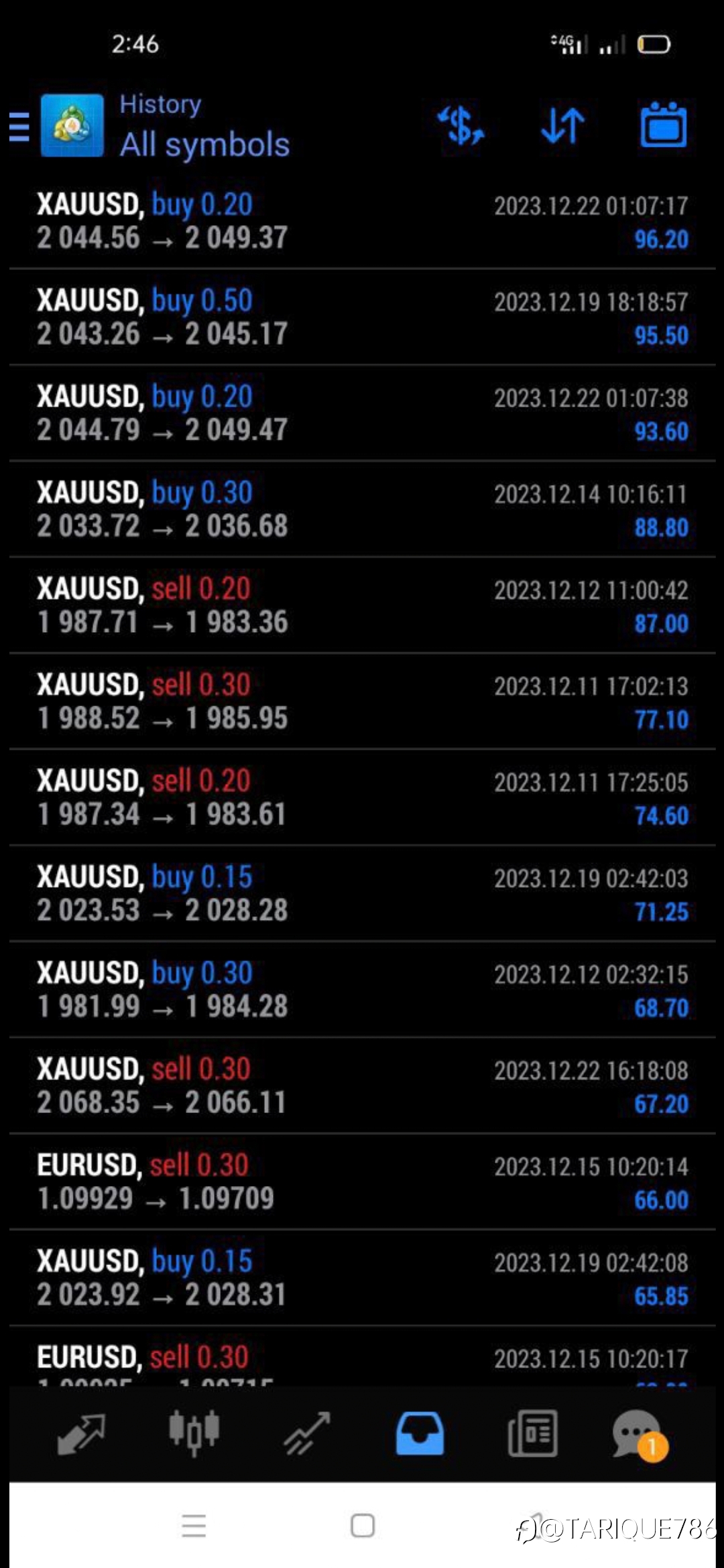The width and height of the screenshot is (724, 1568).
Task: Switch to the Chart tab
Action: pyautogui.click(x=194, y=1433)
